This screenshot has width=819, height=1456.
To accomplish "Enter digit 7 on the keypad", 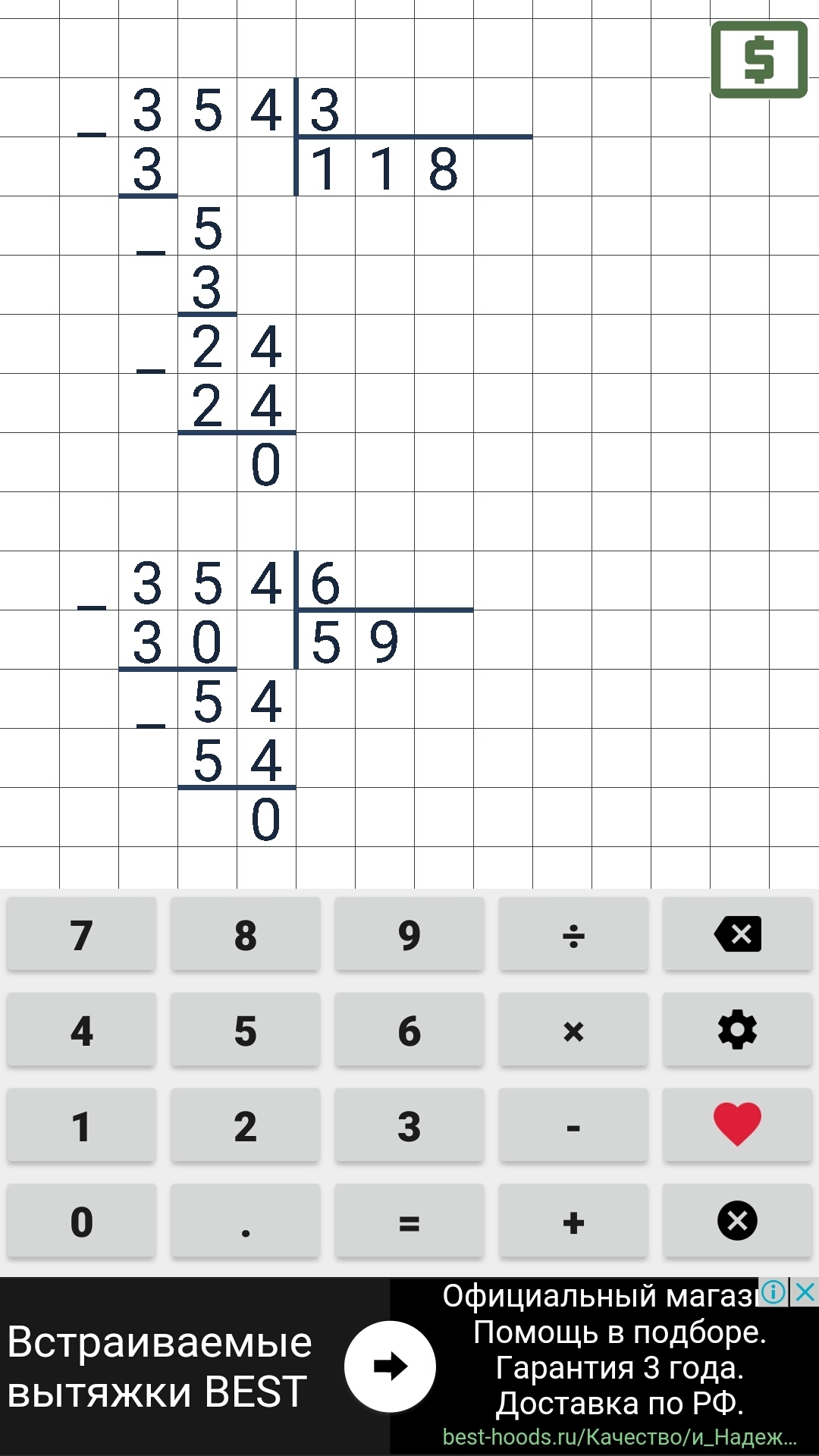I will pos(82,934).
